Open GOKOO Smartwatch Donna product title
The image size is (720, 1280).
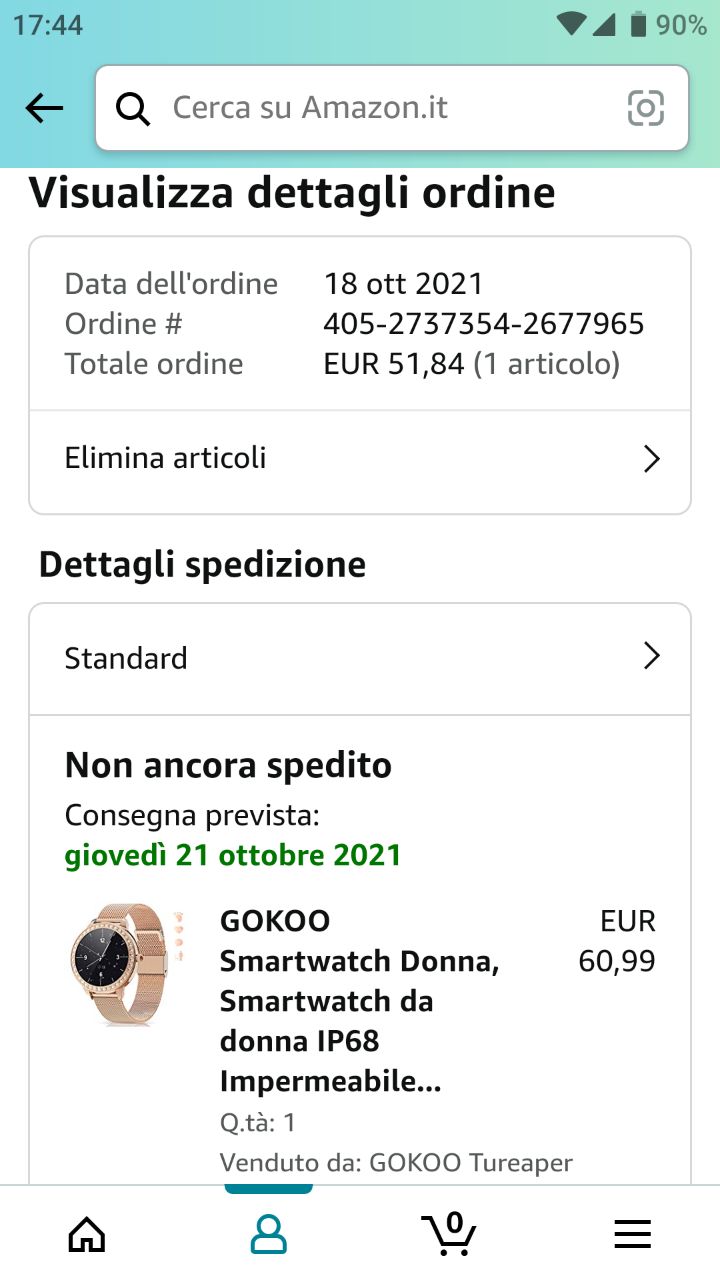pos(360,1001)
